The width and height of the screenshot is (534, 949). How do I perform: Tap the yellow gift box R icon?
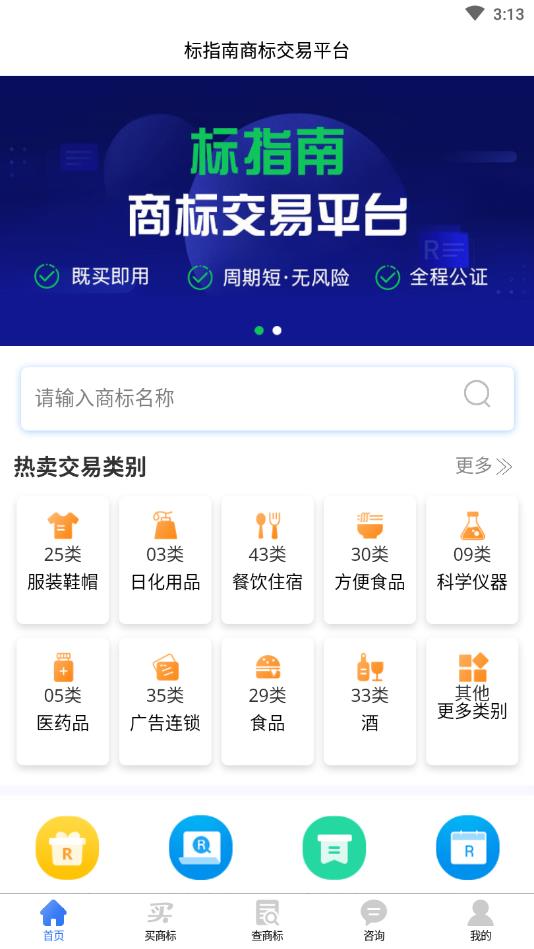coord(67,847)
